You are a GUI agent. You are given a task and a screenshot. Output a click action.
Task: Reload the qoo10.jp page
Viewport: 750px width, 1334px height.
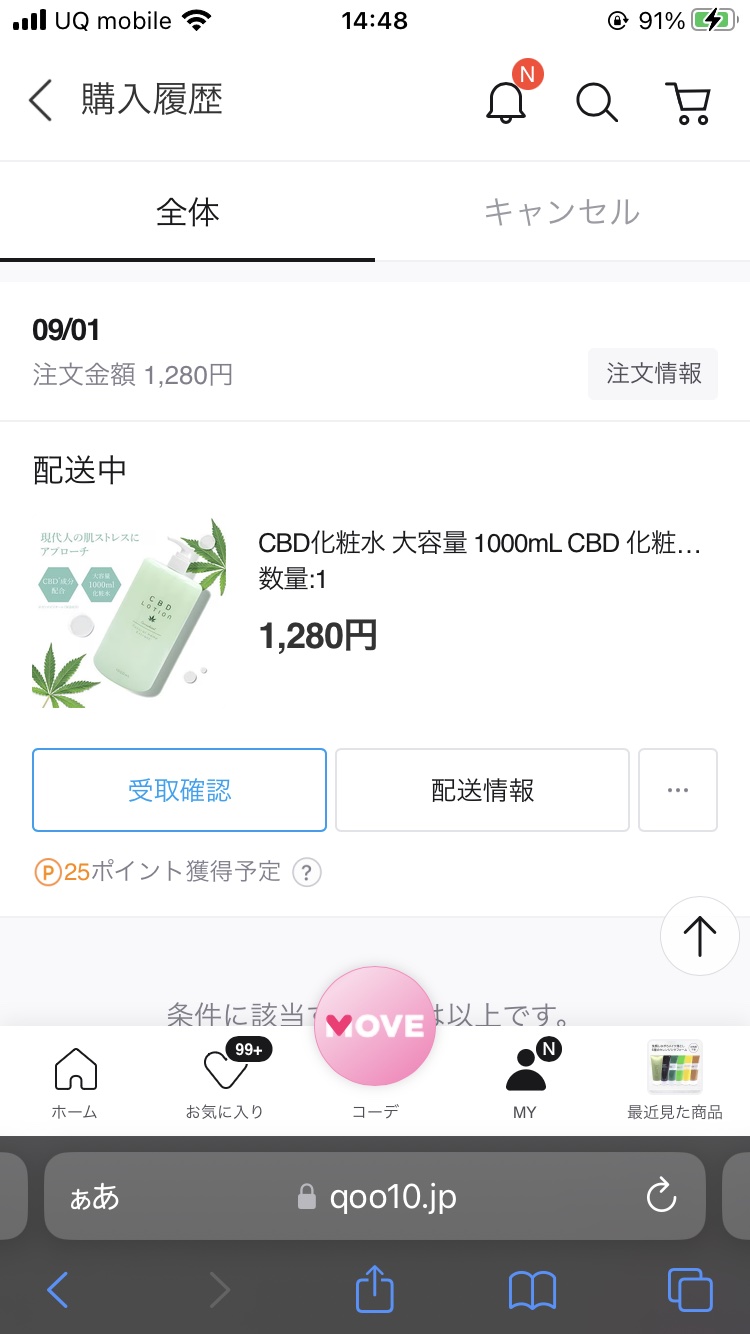tap(661, 1196)
